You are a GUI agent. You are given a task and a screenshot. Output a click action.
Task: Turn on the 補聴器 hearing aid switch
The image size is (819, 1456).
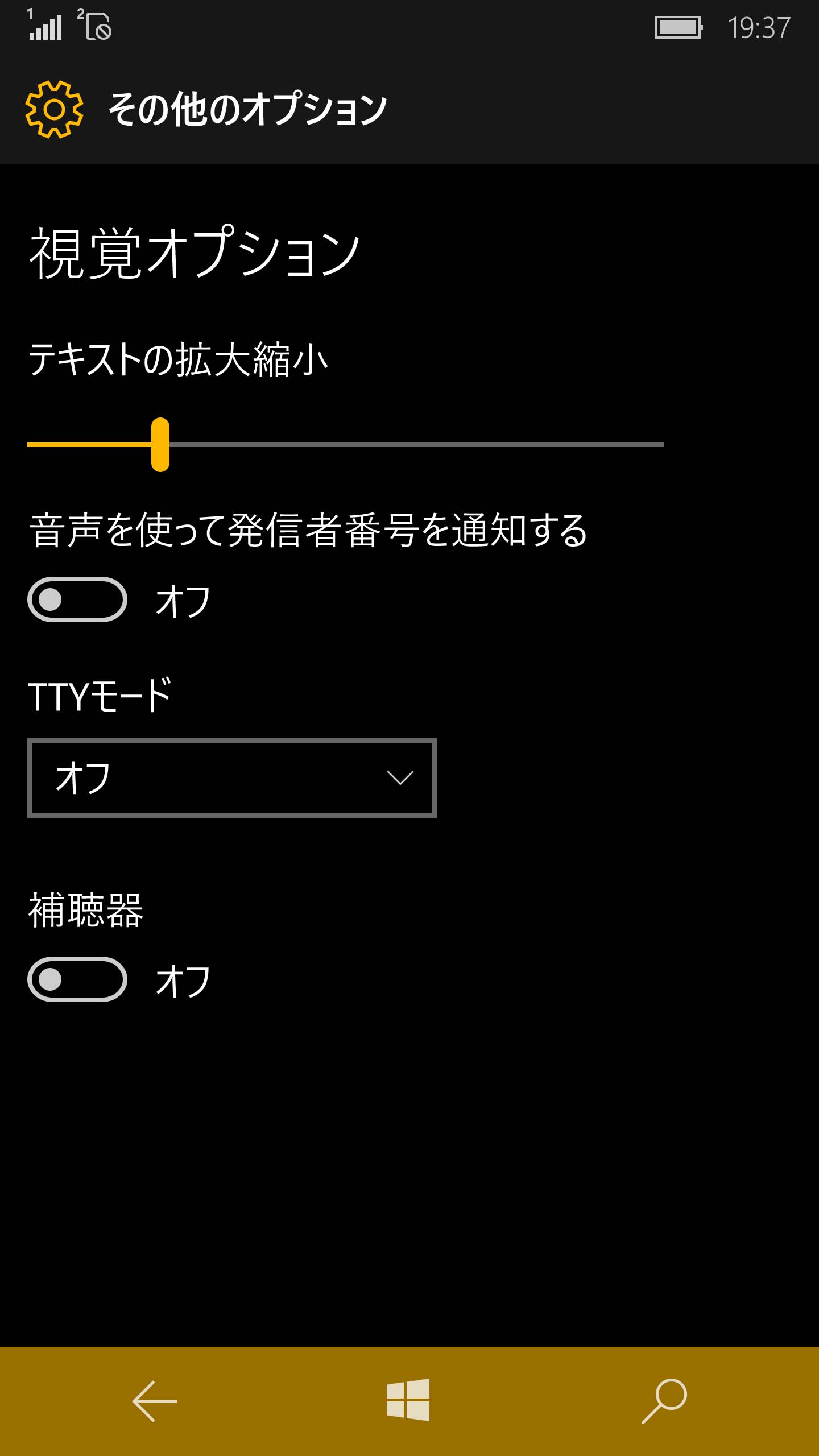click(77, 979)
